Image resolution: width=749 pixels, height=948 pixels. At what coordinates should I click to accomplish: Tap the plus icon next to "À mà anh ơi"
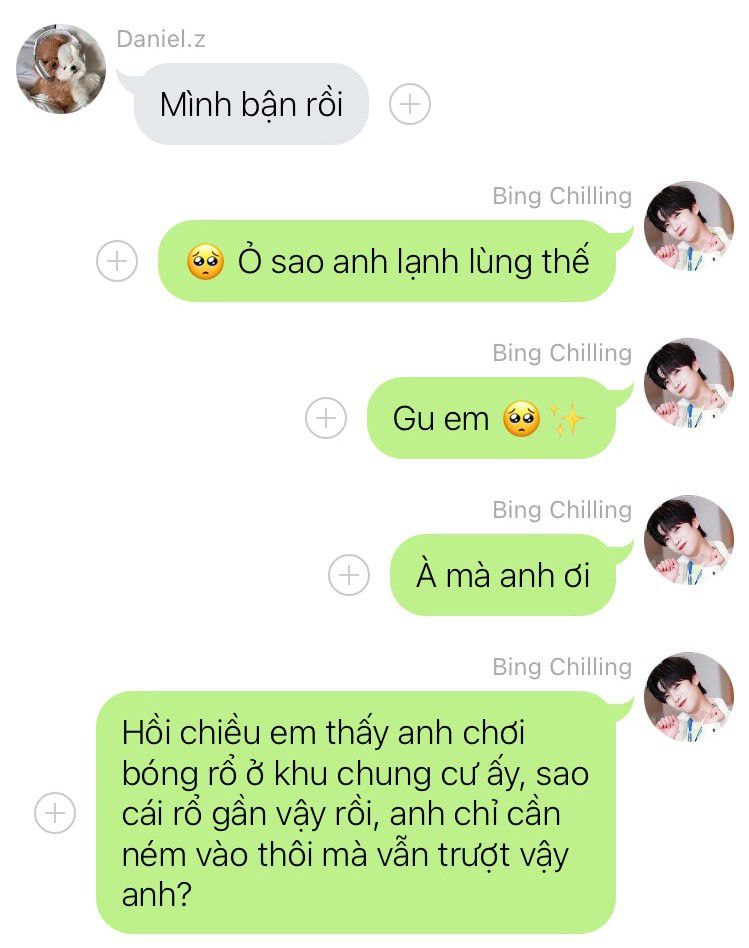(349, 575)
